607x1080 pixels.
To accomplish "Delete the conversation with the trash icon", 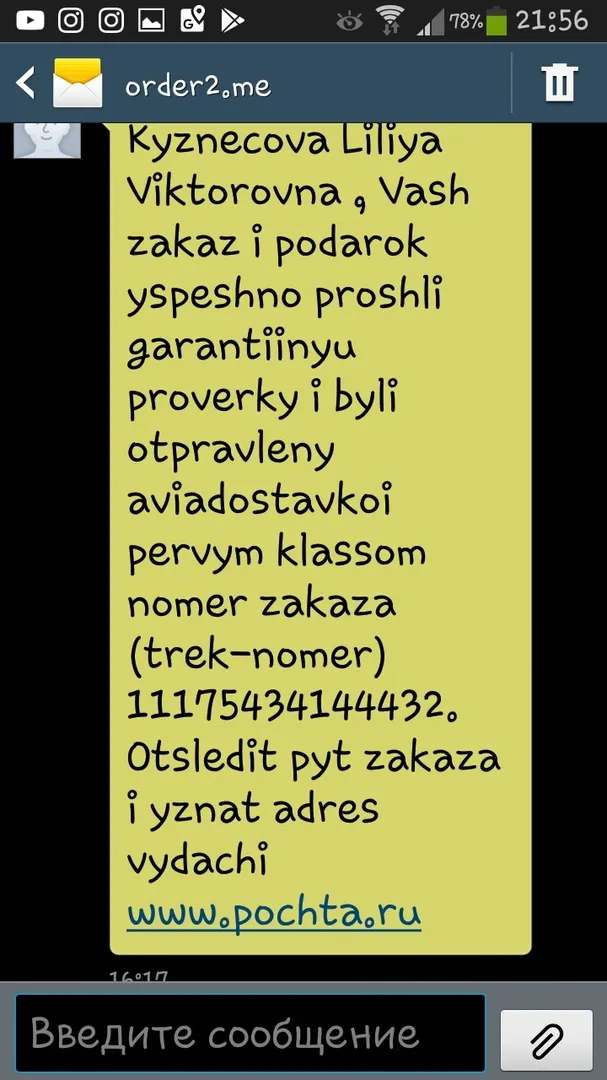I will tap(559, 83).
